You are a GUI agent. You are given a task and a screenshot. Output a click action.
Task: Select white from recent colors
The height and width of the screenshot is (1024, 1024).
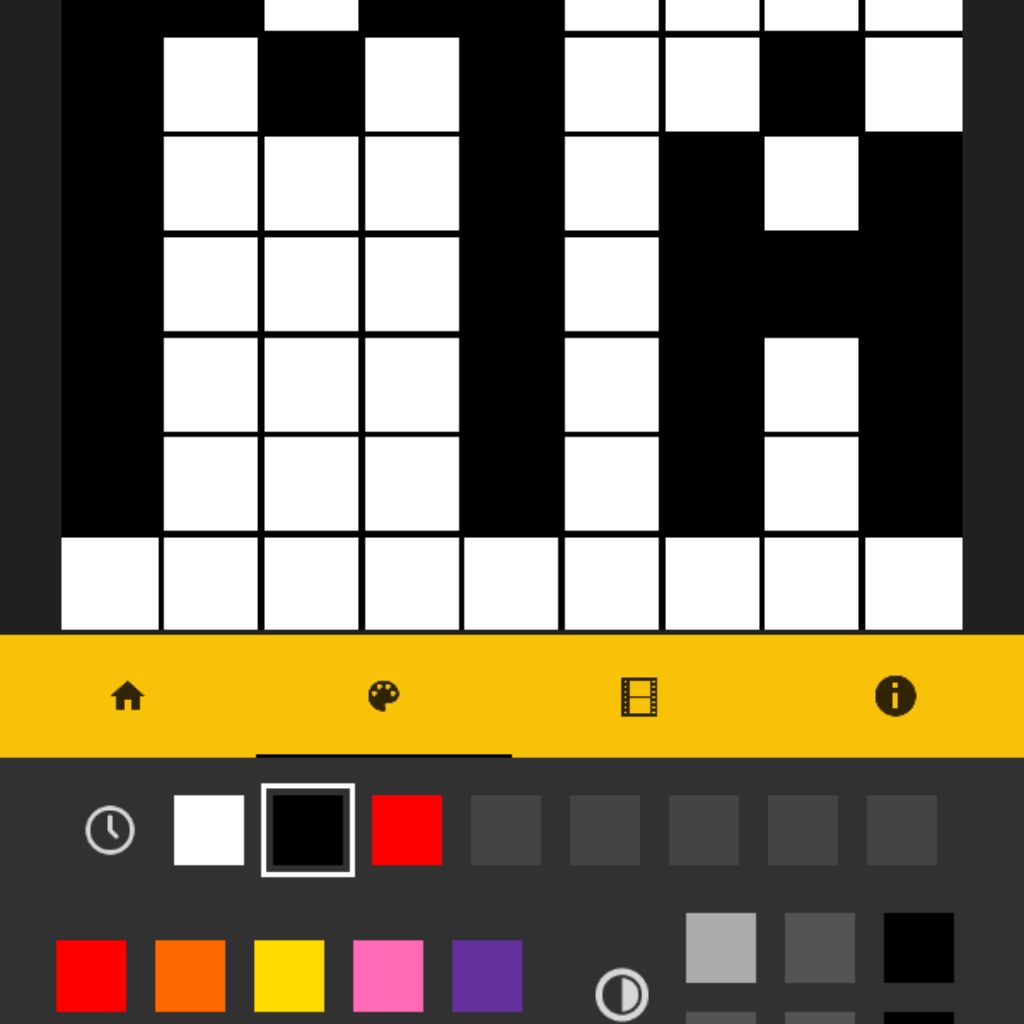209,830
